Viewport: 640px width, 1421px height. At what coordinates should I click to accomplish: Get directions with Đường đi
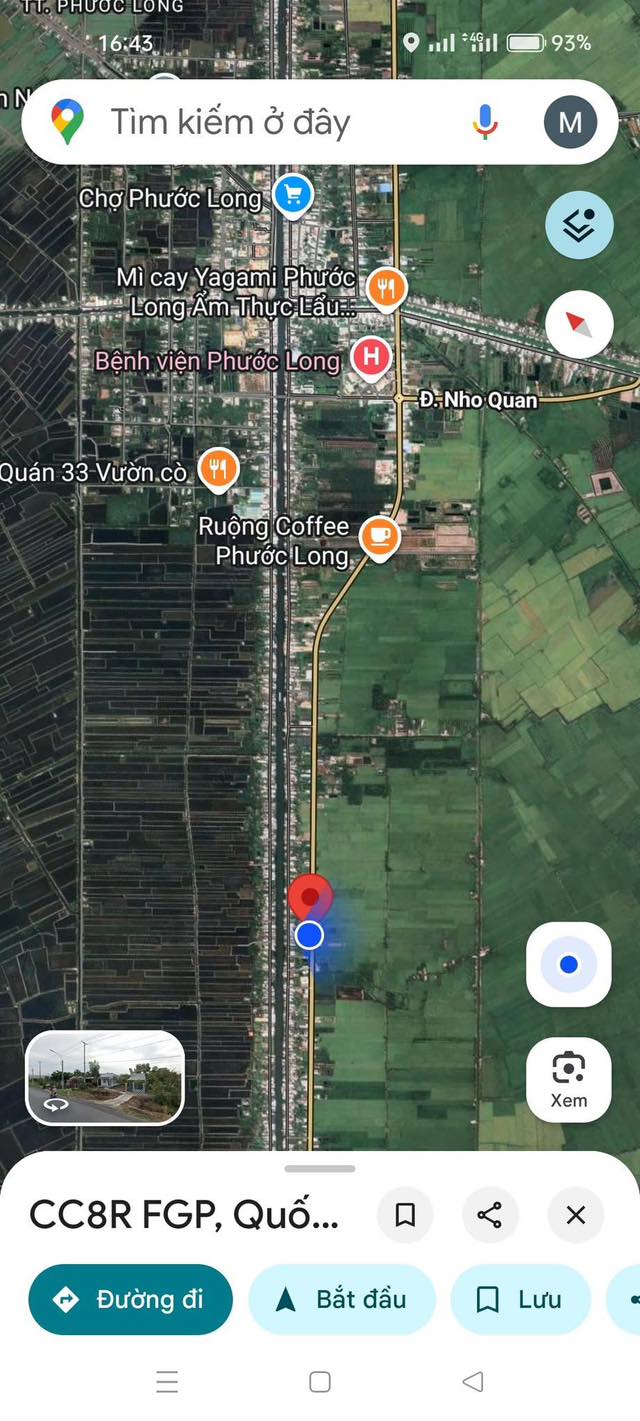(x=131, y=1300)
